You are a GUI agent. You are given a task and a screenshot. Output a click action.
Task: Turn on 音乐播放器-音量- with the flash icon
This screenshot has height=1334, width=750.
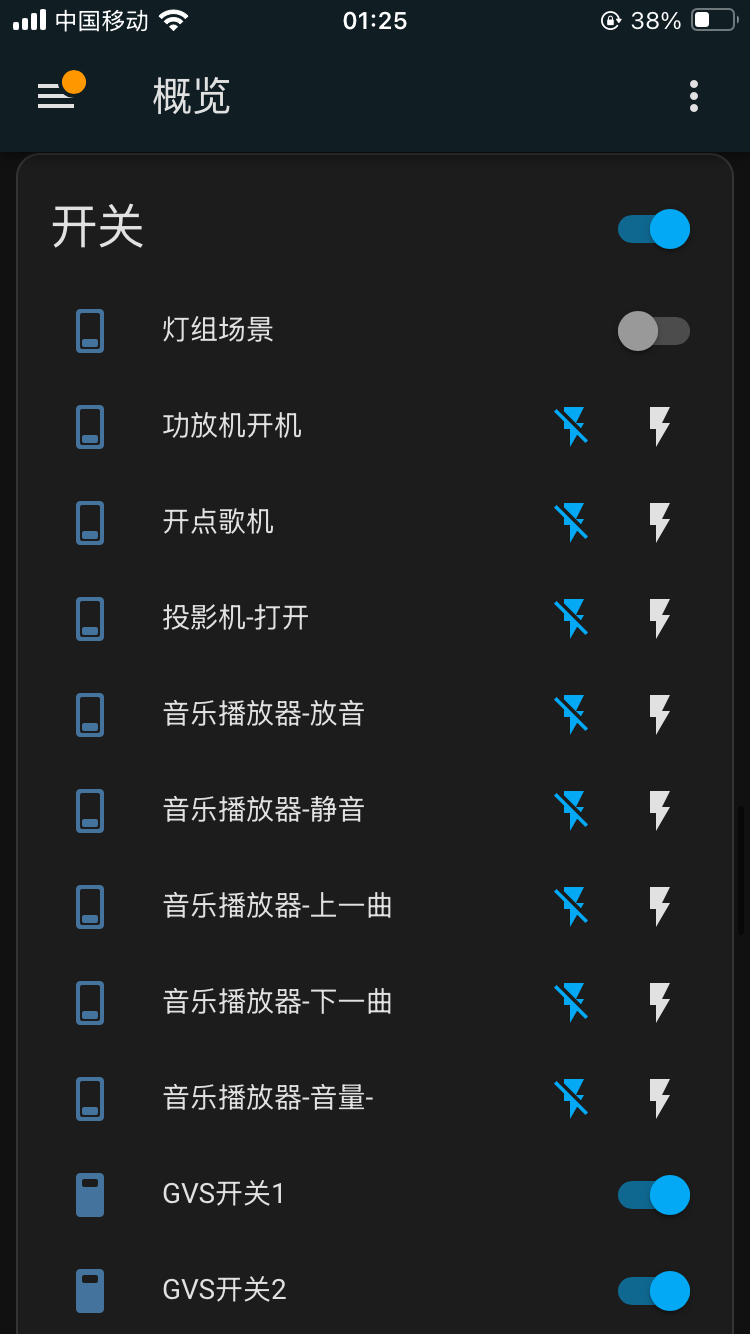pyautogui.click(x=659, y=1098)
